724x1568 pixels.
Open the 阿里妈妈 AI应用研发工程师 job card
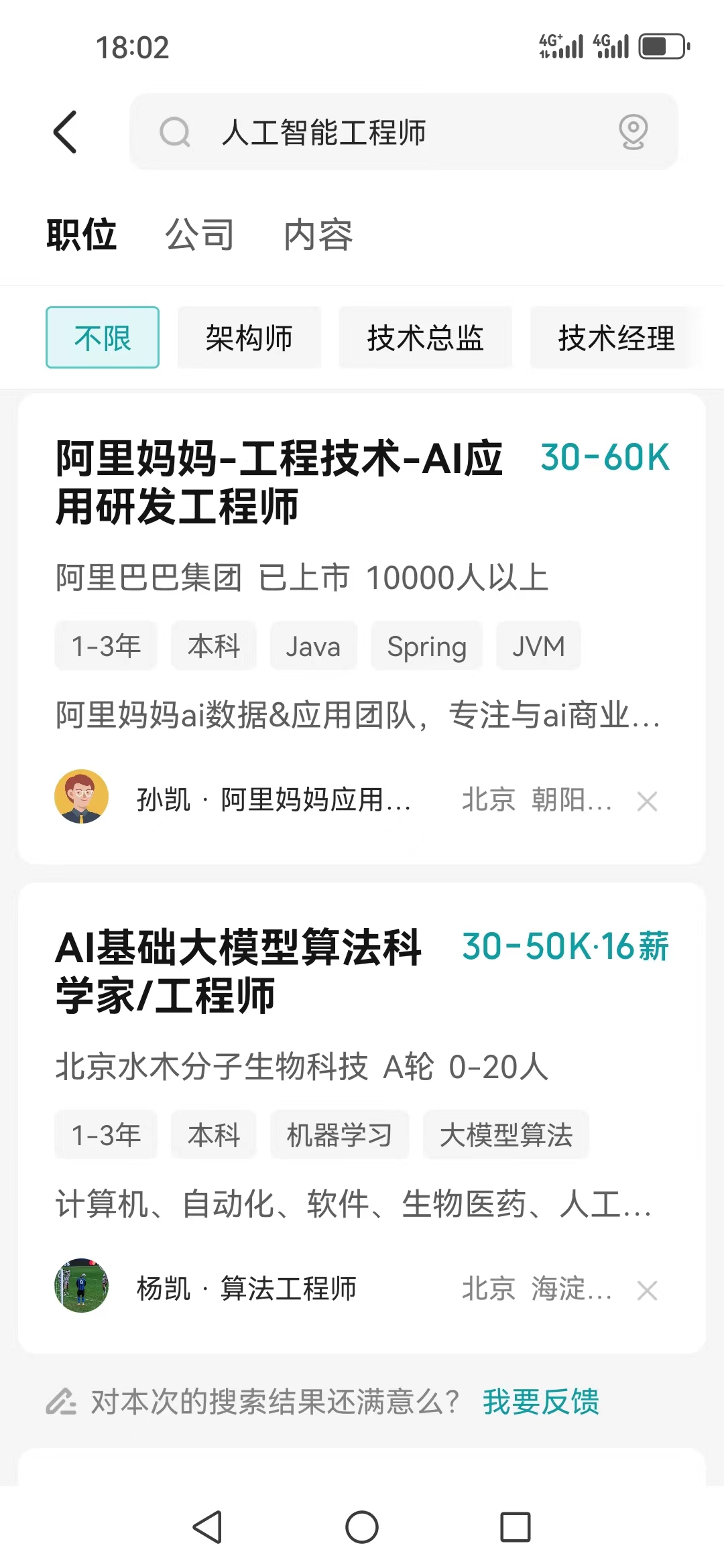(x=279, y=482)
